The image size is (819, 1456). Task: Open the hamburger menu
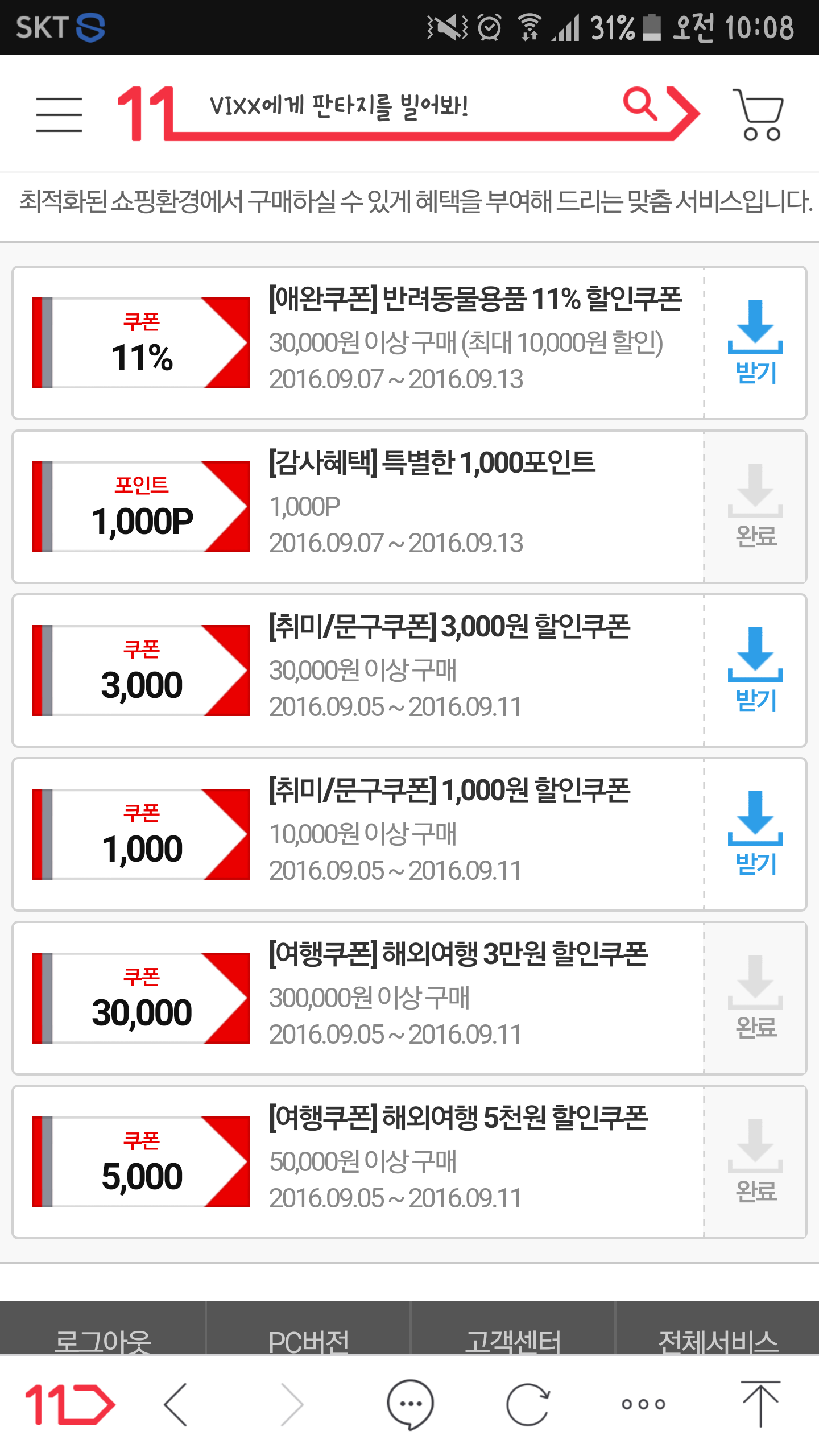tap(59, 114)
